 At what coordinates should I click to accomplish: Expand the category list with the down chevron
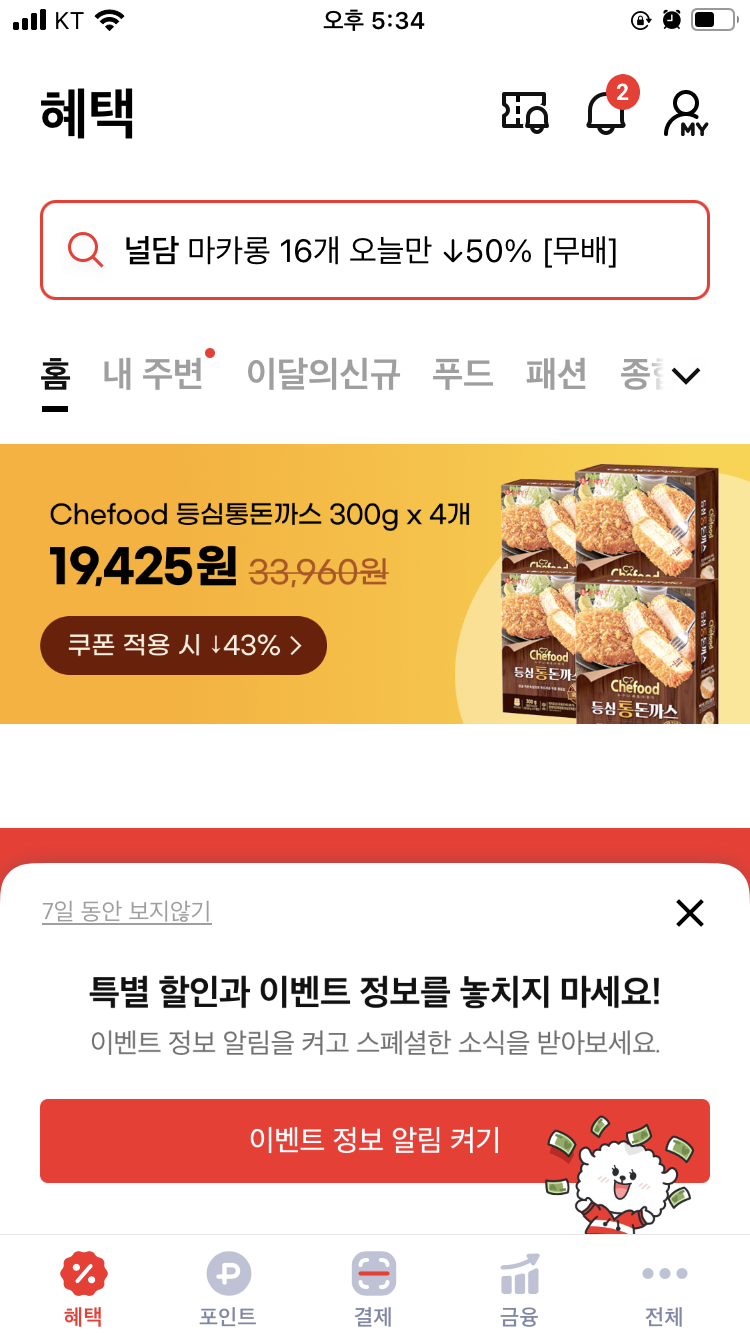[686, 375]
